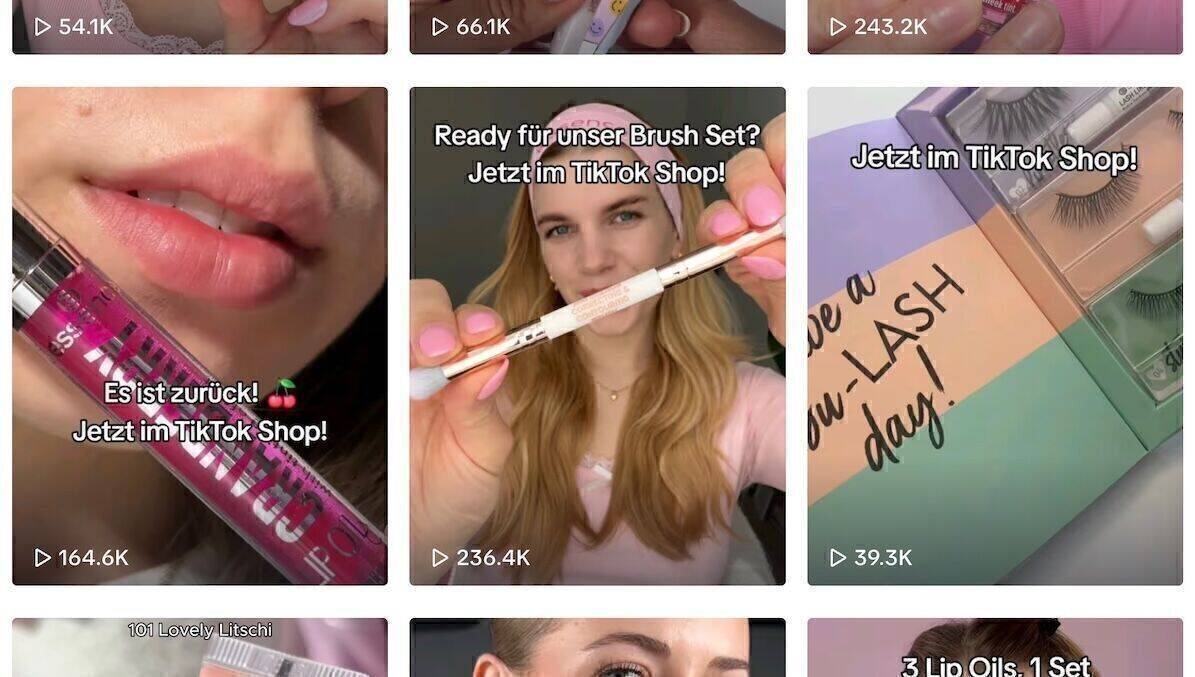Open the lash video with 39.3K views
The height and width of the screenshot is (677, 1195).
point(994,335)
